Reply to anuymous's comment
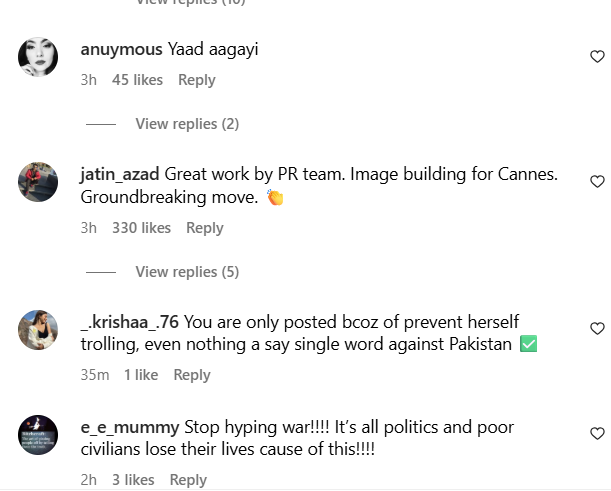Image resolution: width=611 pixels, height=491 pixels. point(197,80)
